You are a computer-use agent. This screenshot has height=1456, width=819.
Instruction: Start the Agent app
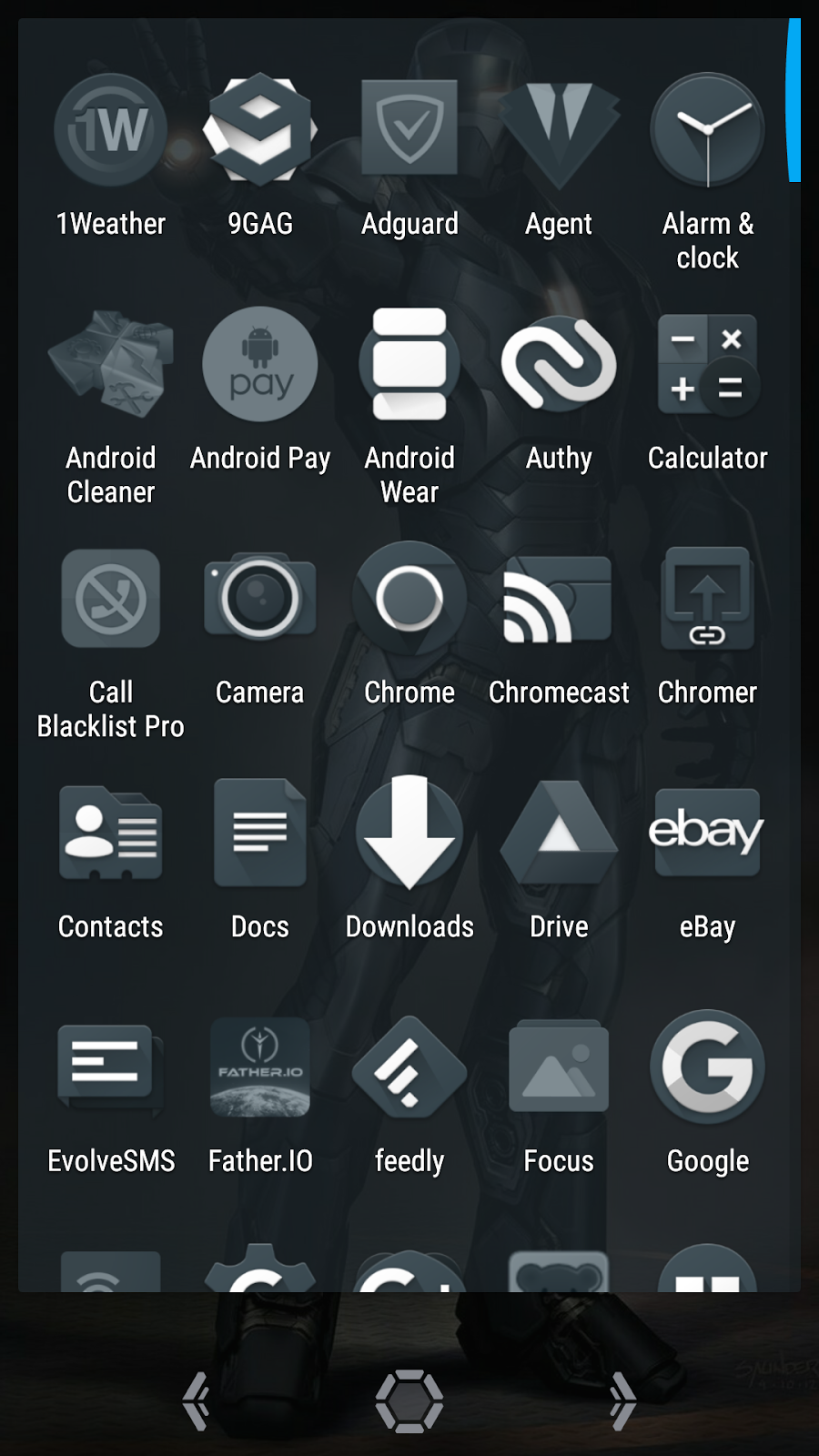click(559, 129)
